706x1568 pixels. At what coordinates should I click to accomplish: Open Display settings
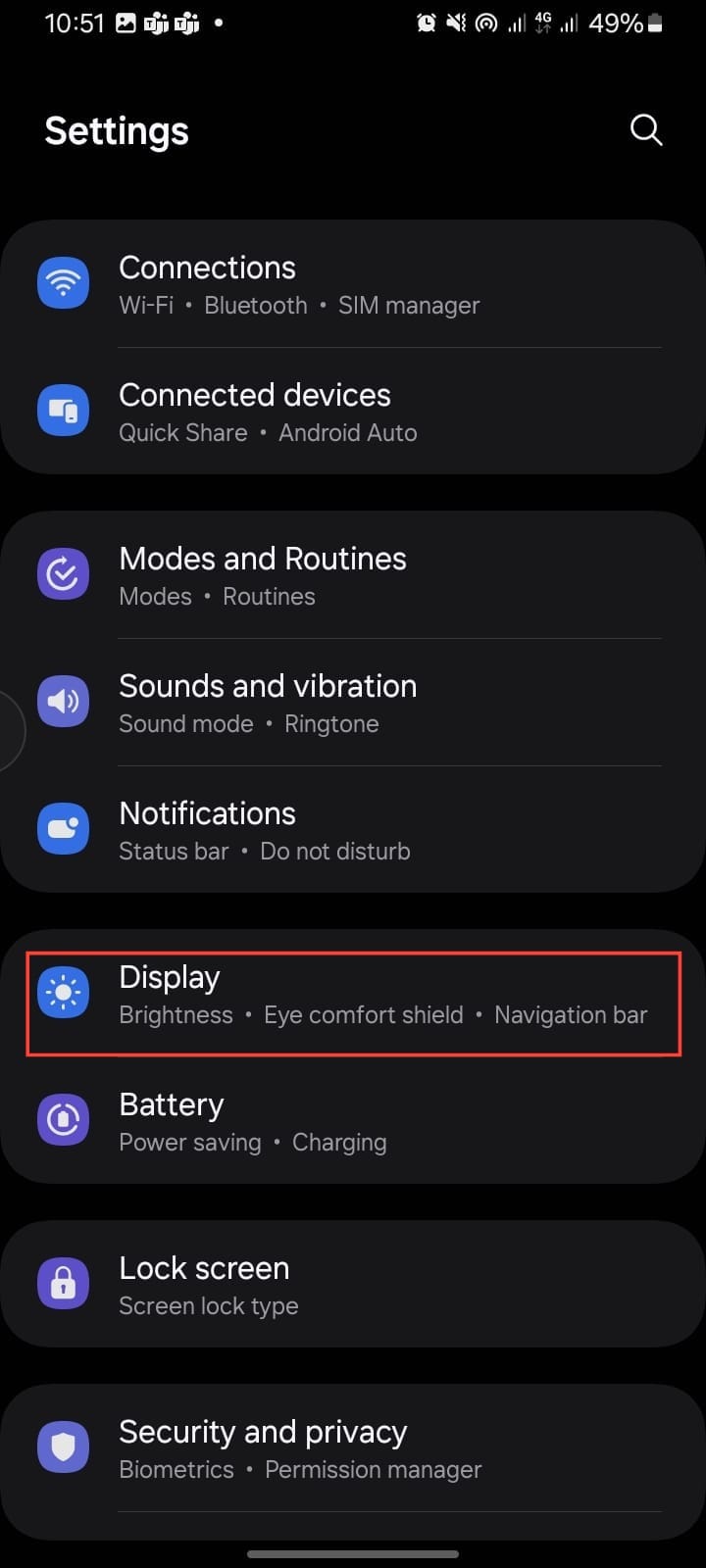pos(353,994)
